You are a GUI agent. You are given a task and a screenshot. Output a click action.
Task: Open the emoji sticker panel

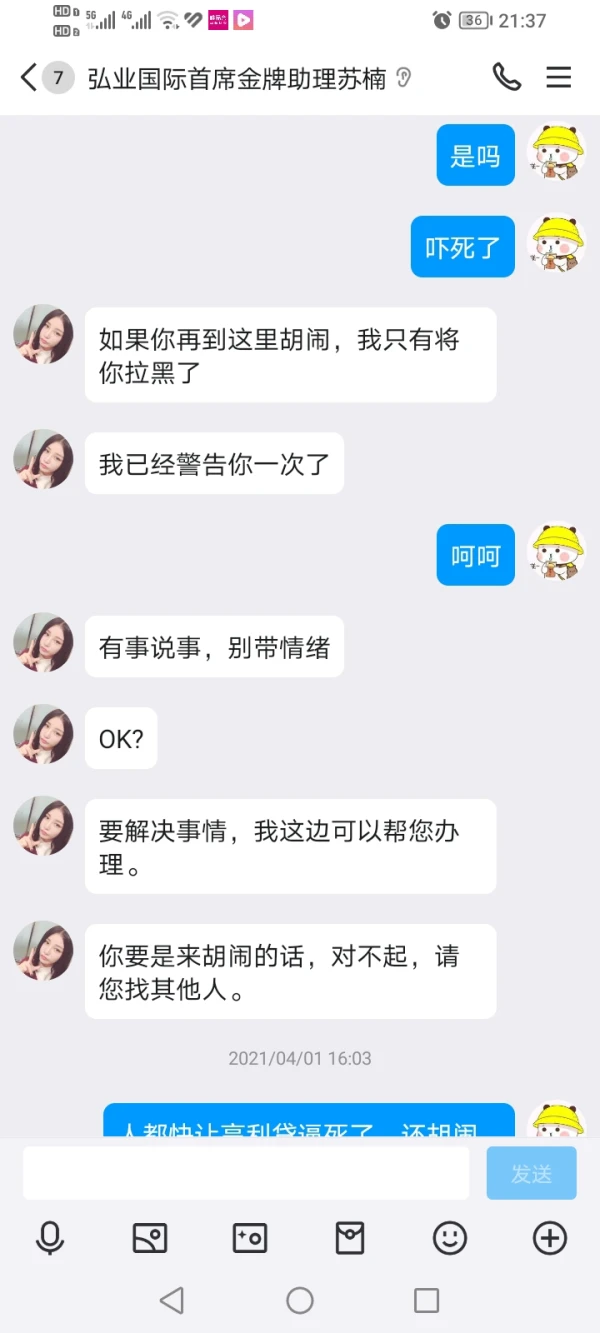pos(450,1239)
